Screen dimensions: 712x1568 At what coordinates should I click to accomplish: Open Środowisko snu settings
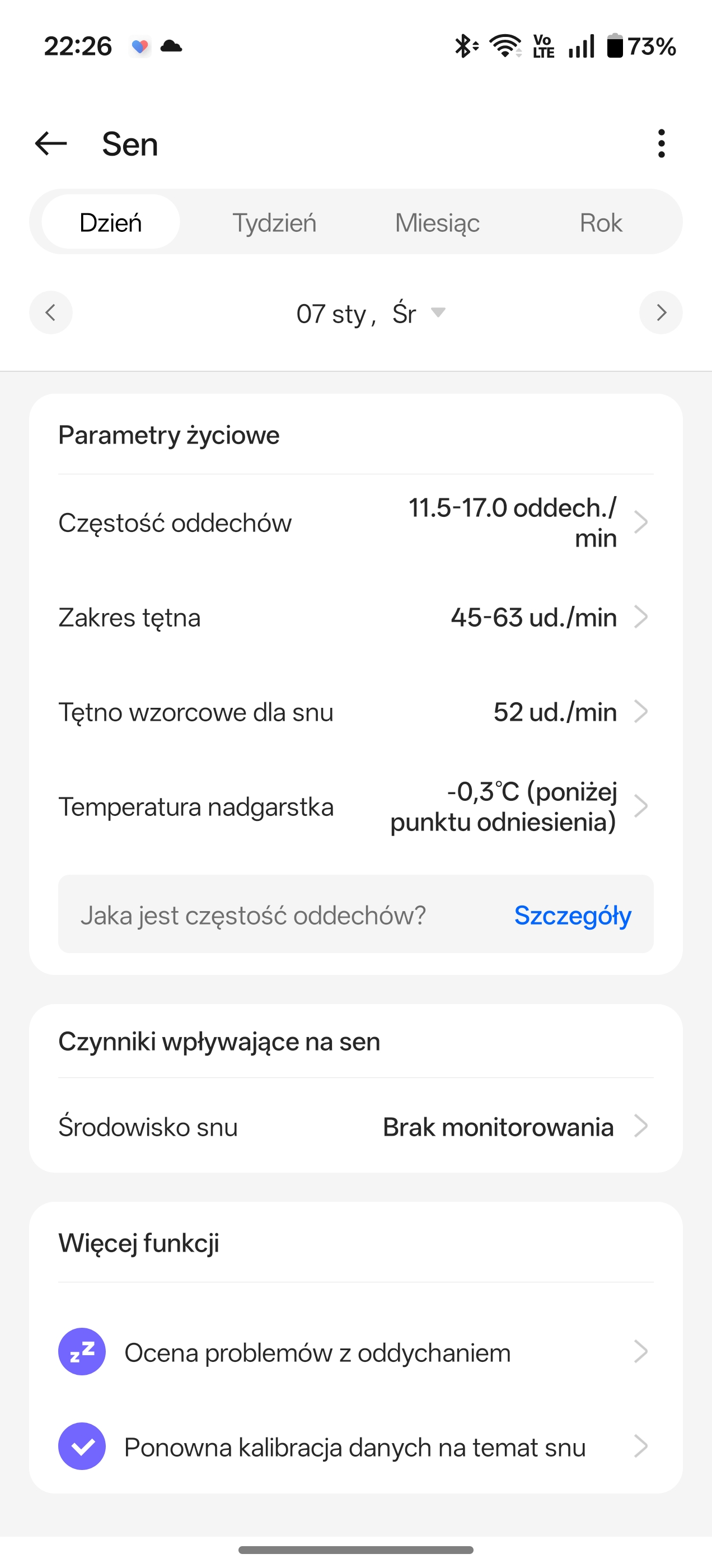[x=355, y=1127]
